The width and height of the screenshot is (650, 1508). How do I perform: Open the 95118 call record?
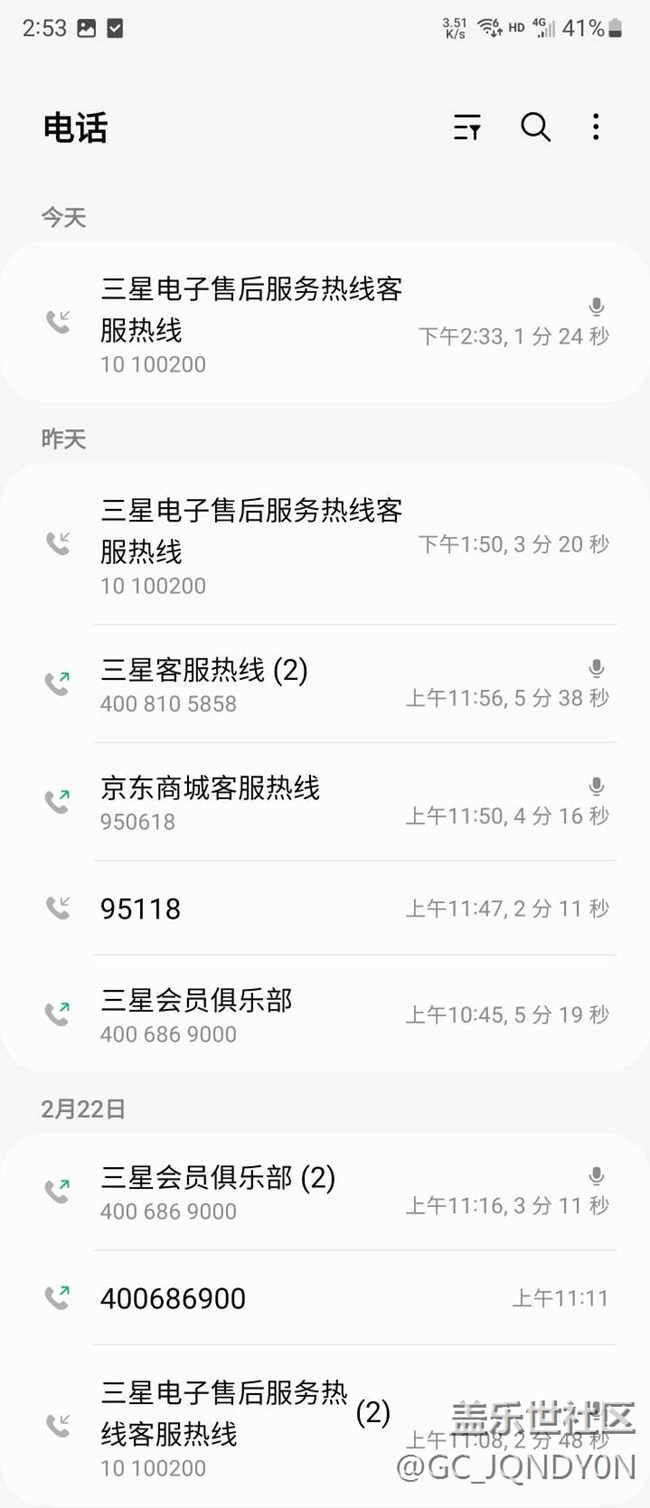(x=325, y=908)
